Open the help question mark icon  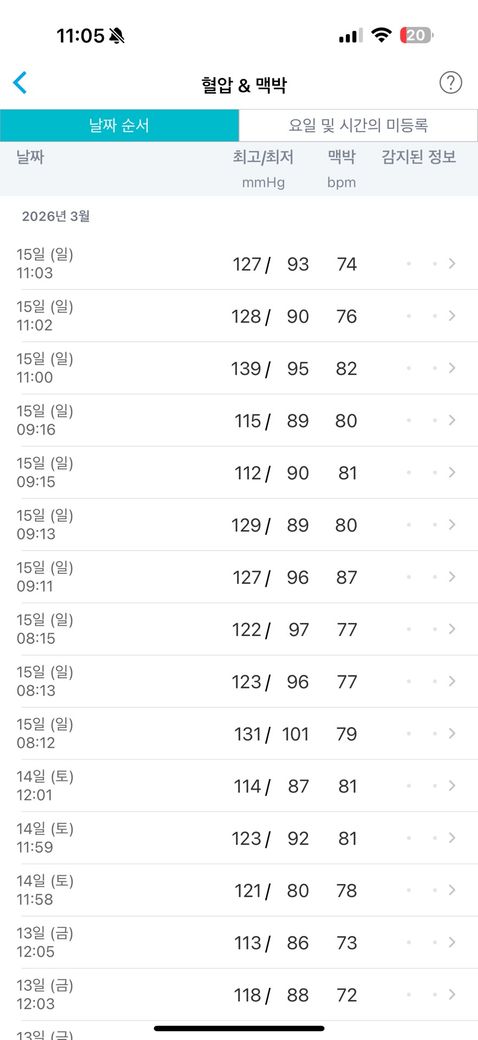(450, 83)
